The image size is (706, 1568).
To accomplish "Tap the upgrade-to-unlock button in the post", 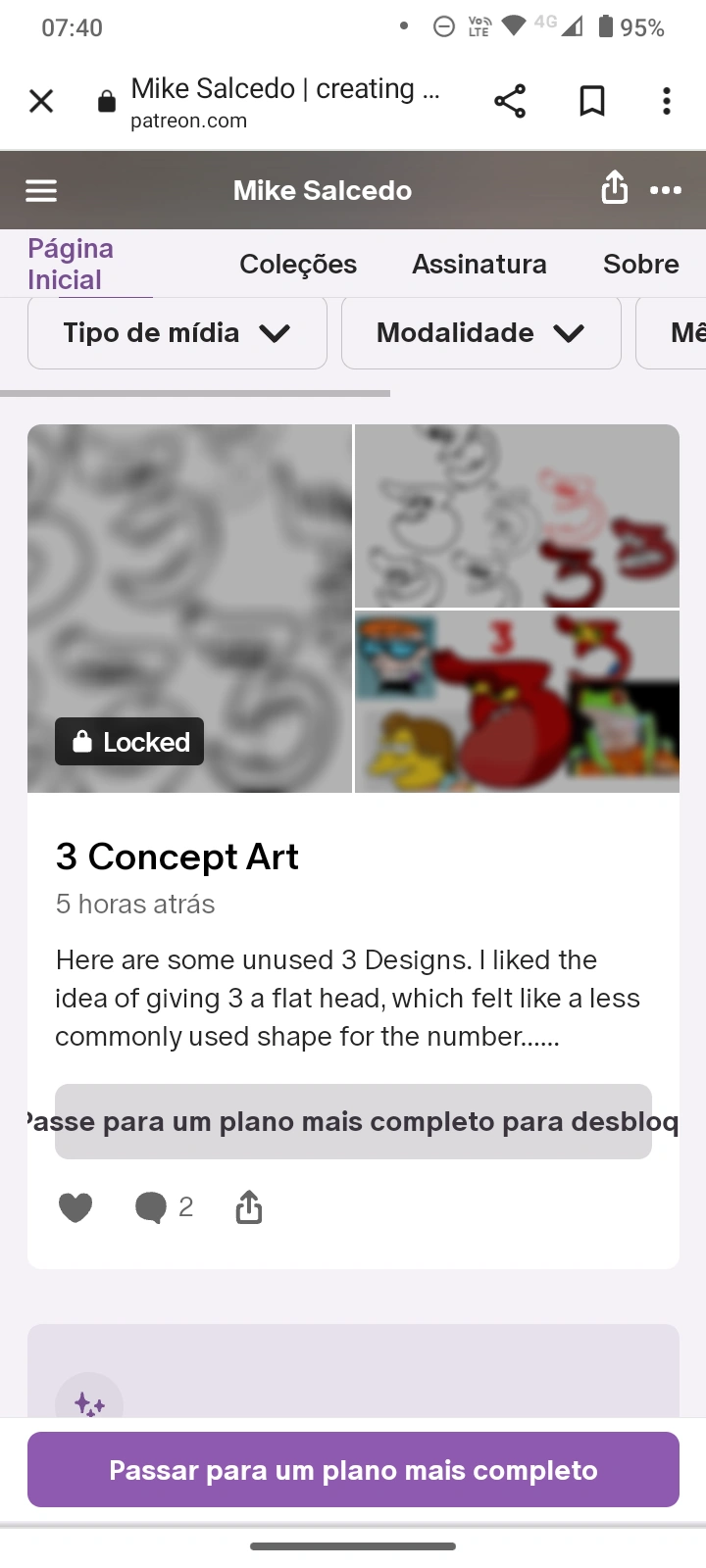I will [x=353, y=1121].
